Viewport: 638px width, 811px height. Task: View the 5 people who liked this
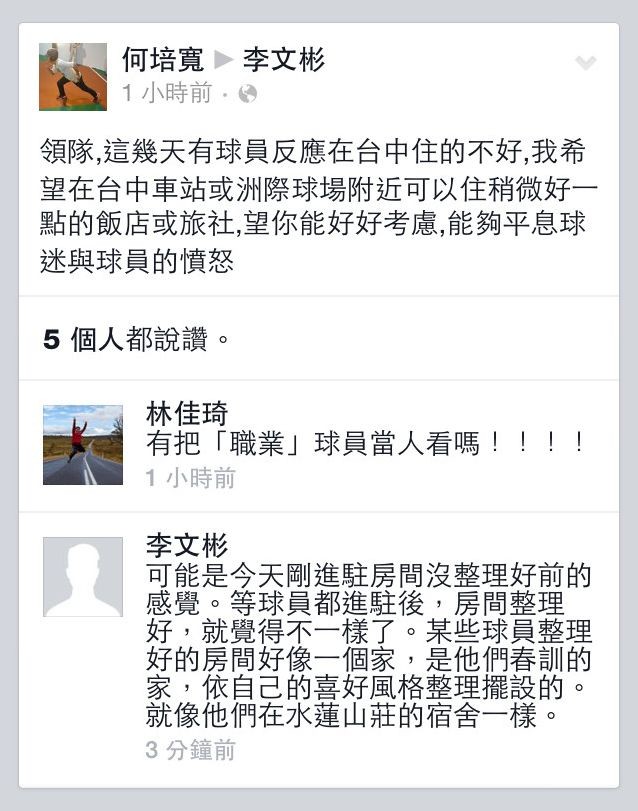(136, 340)
